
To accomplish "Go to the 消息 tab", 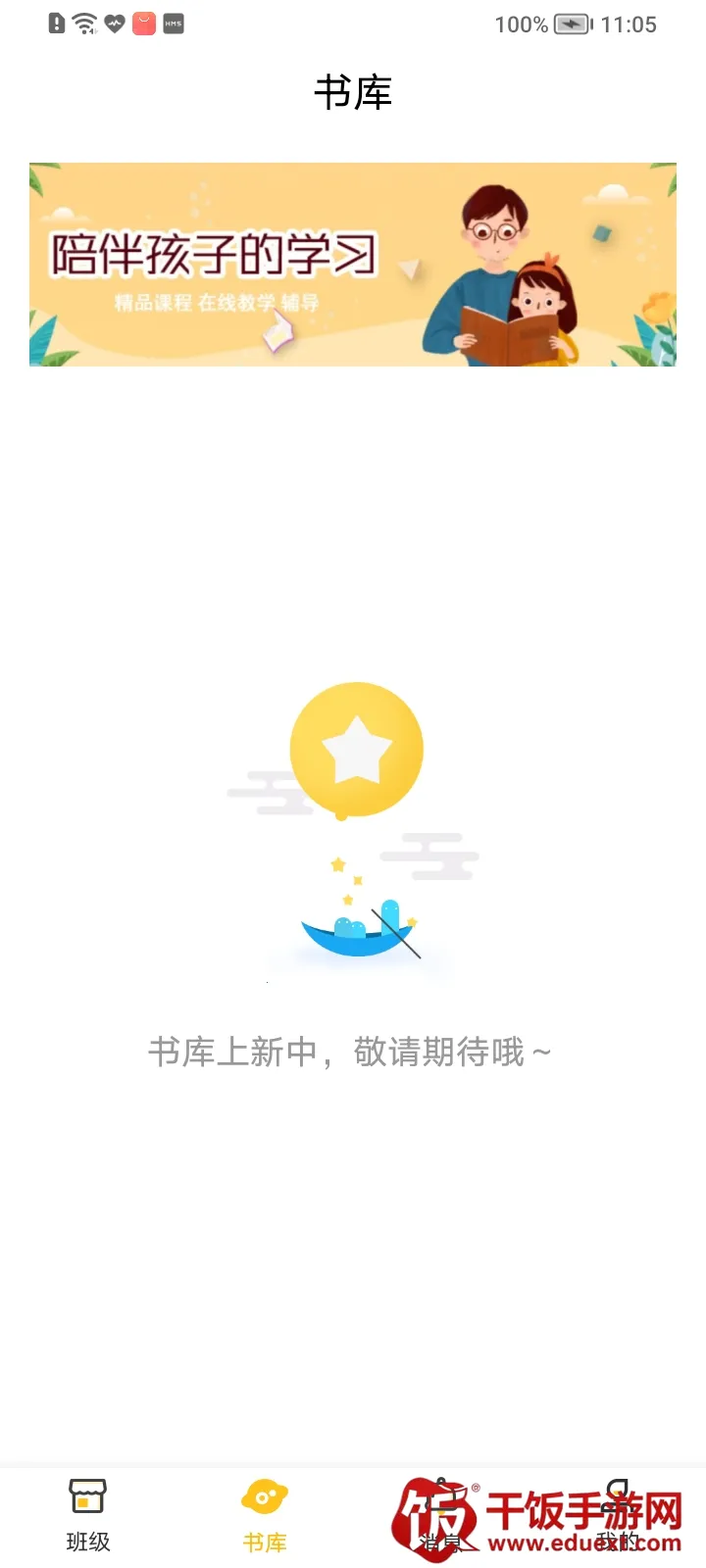I will point(441,1515).
